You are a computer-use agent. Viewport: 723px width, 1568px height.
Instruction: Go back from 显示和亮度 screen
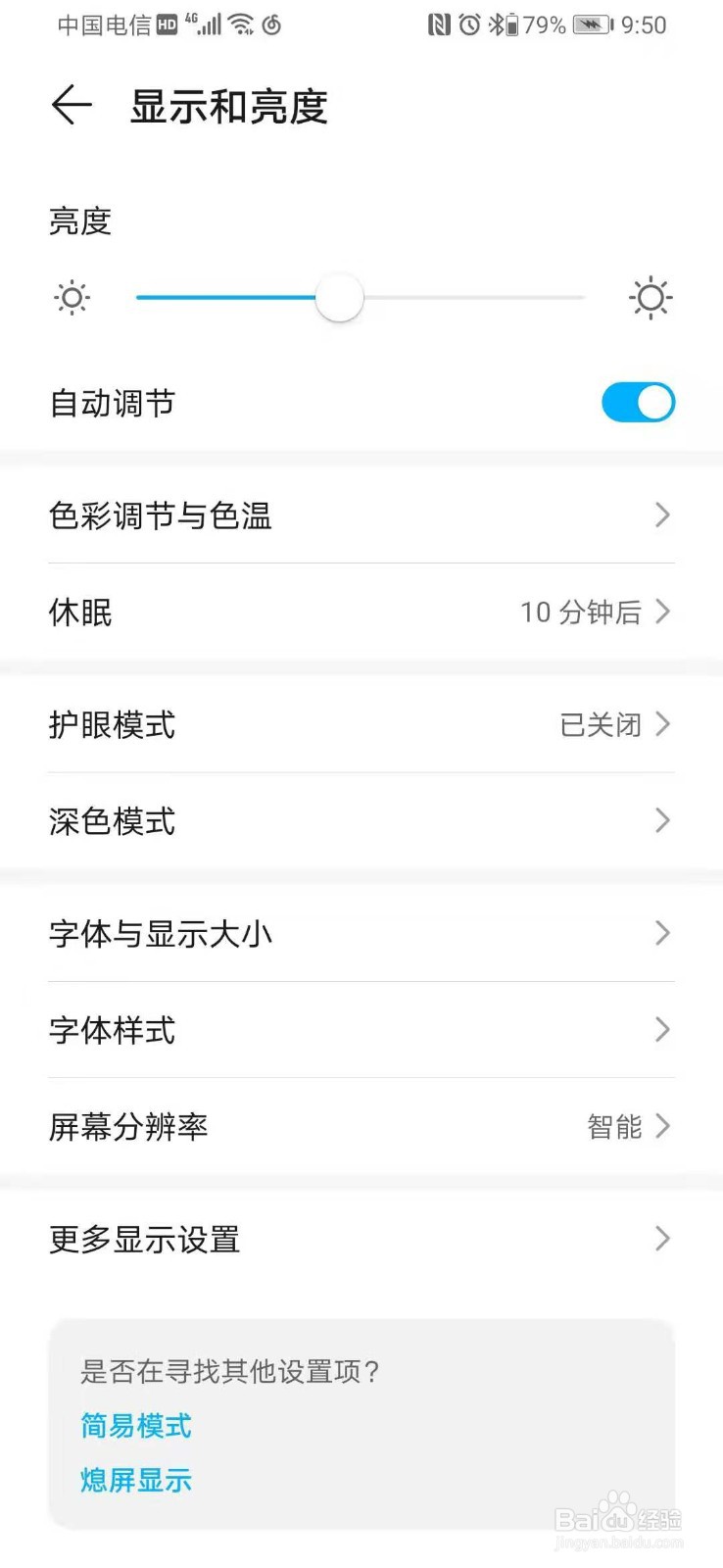[x=72, y=105]
